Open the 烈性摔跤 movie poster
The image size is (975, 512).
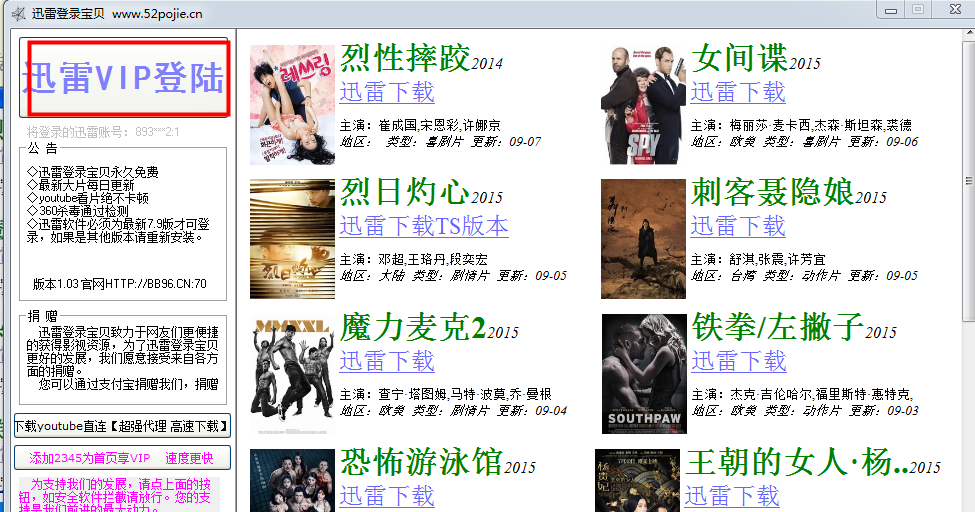click(x=292, y=105)
